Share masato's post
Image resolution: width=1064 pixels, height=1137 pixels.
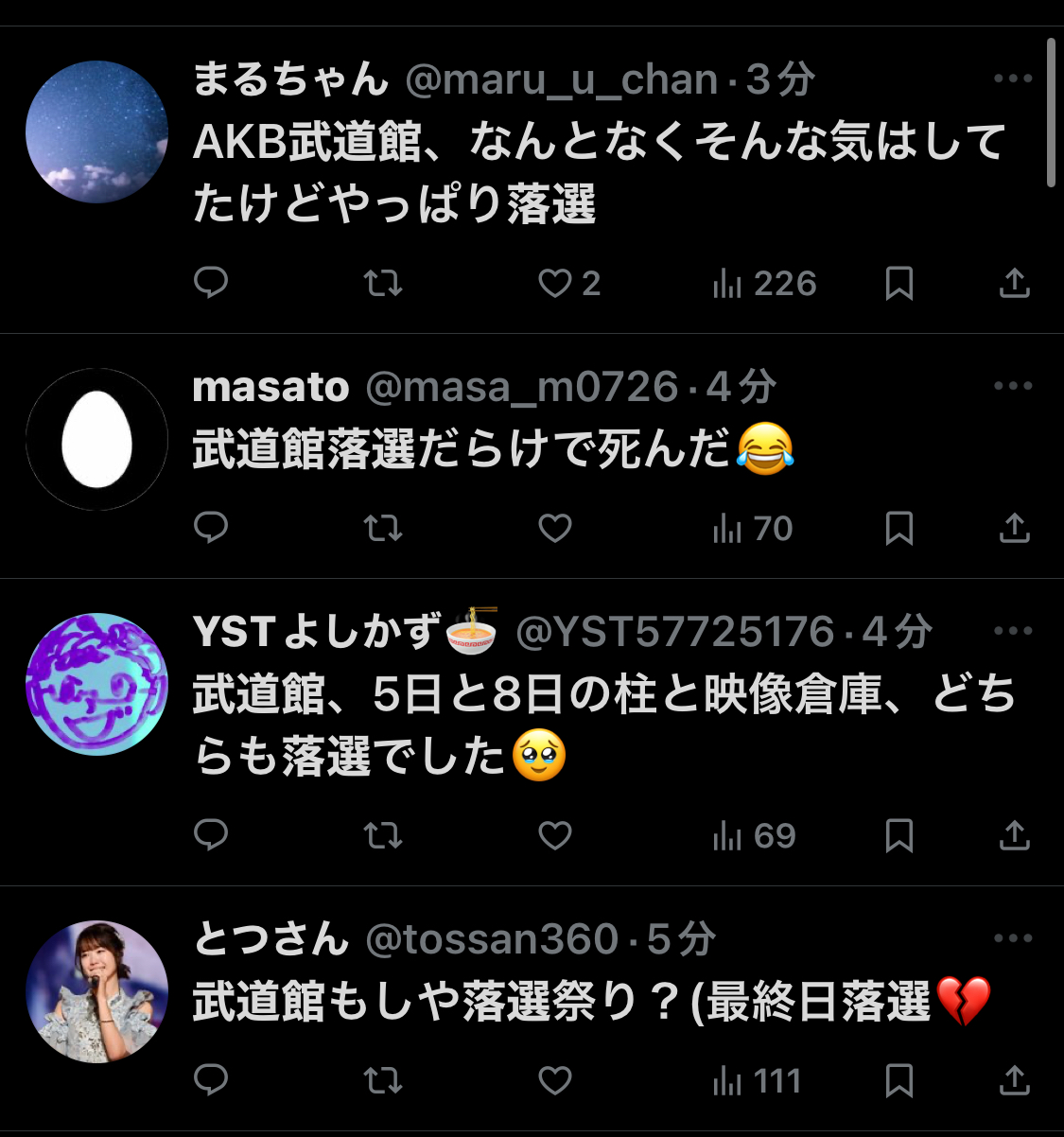(1014, 528)
